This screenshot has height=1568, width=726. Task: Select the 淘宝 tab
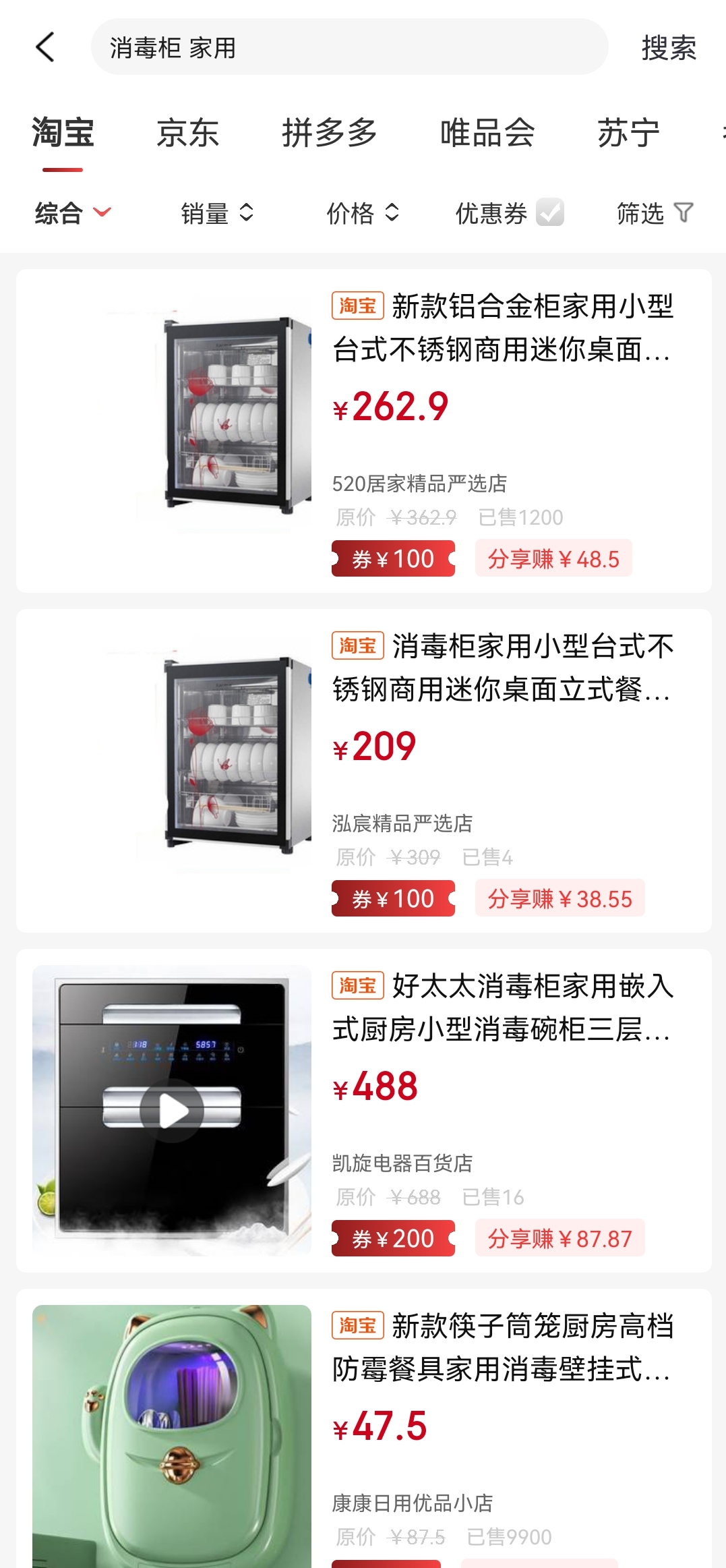tap(63, 133)
